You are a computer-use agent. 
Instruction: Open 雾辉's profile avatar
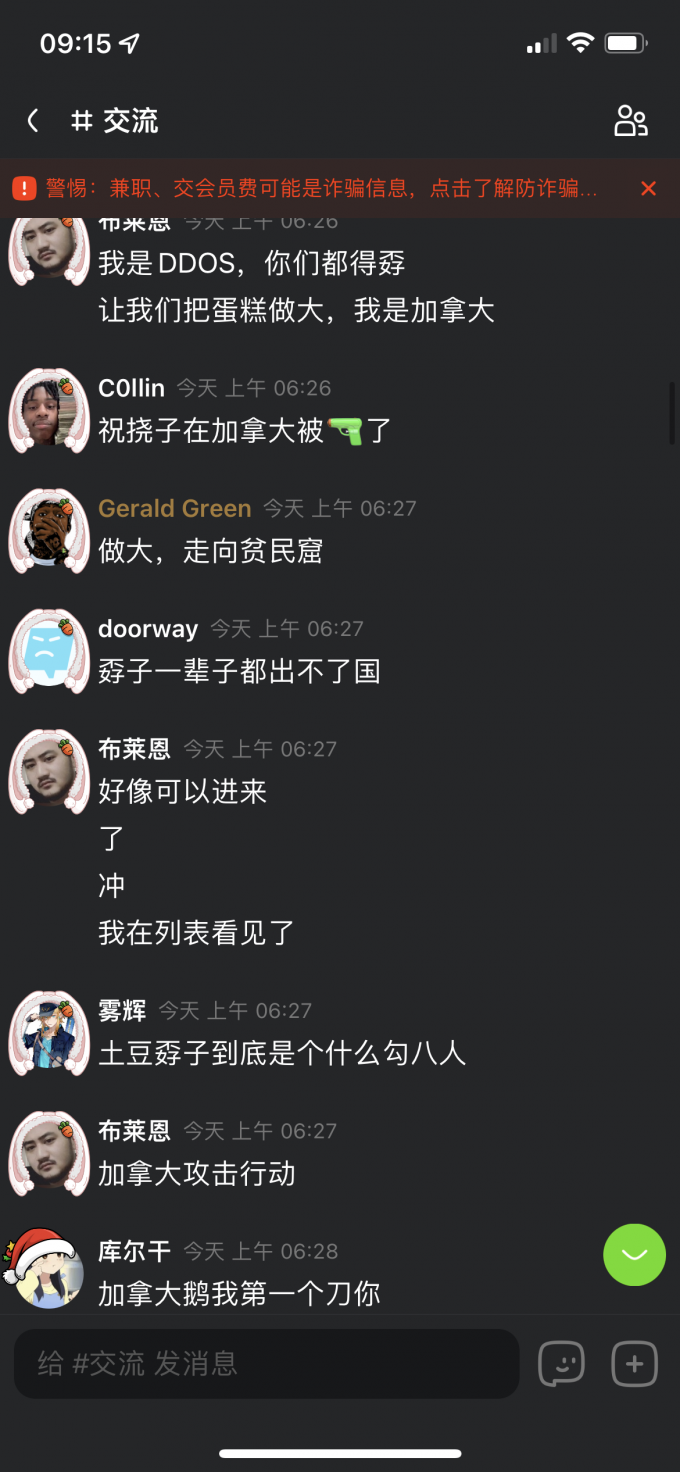49,1034
